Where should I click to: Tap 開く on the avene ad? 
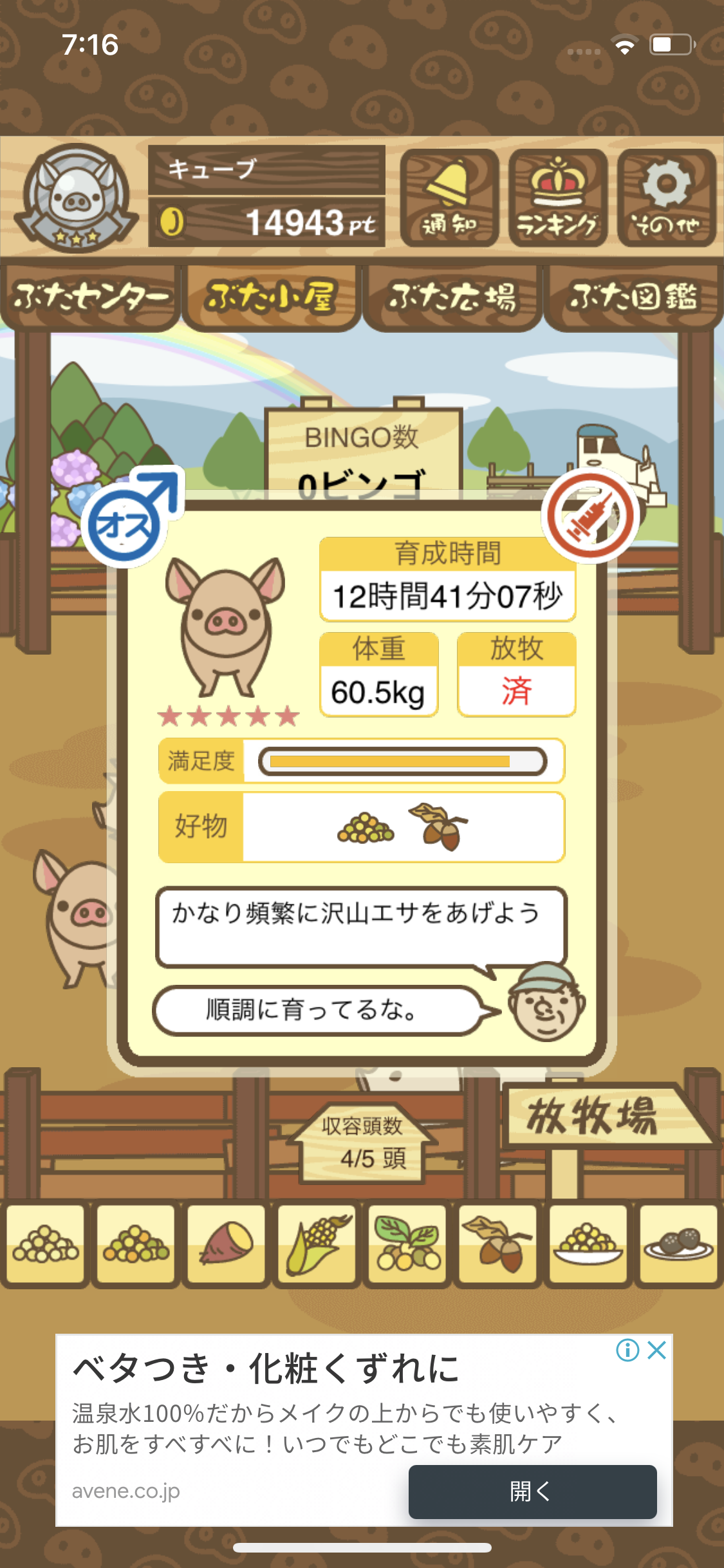[532, 1491]
